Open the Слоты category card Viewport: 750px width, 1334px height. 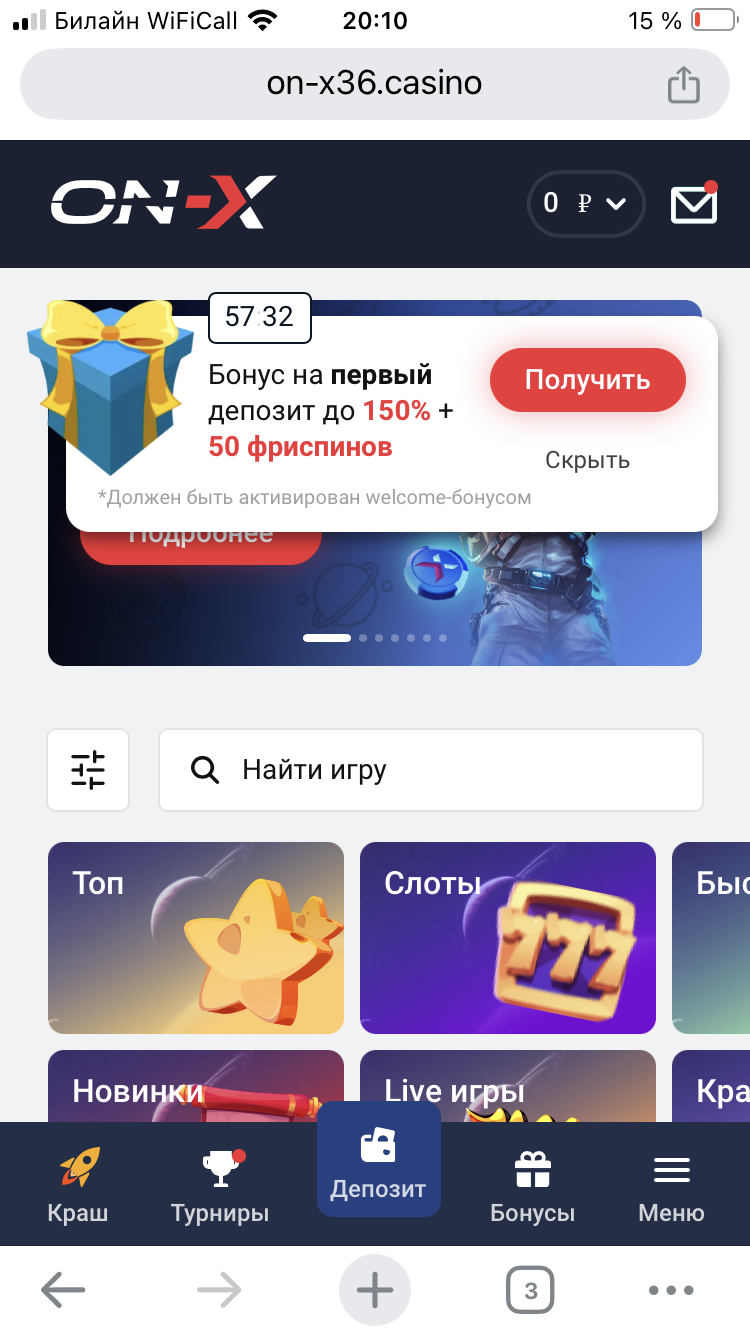(507, 937)
